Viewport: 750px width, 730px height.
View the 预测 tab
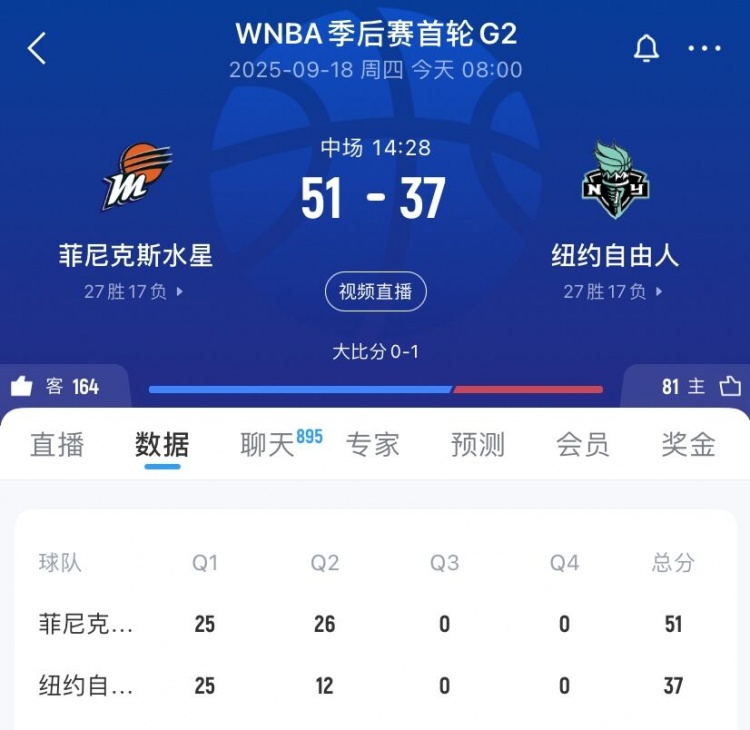coord(478,445)
